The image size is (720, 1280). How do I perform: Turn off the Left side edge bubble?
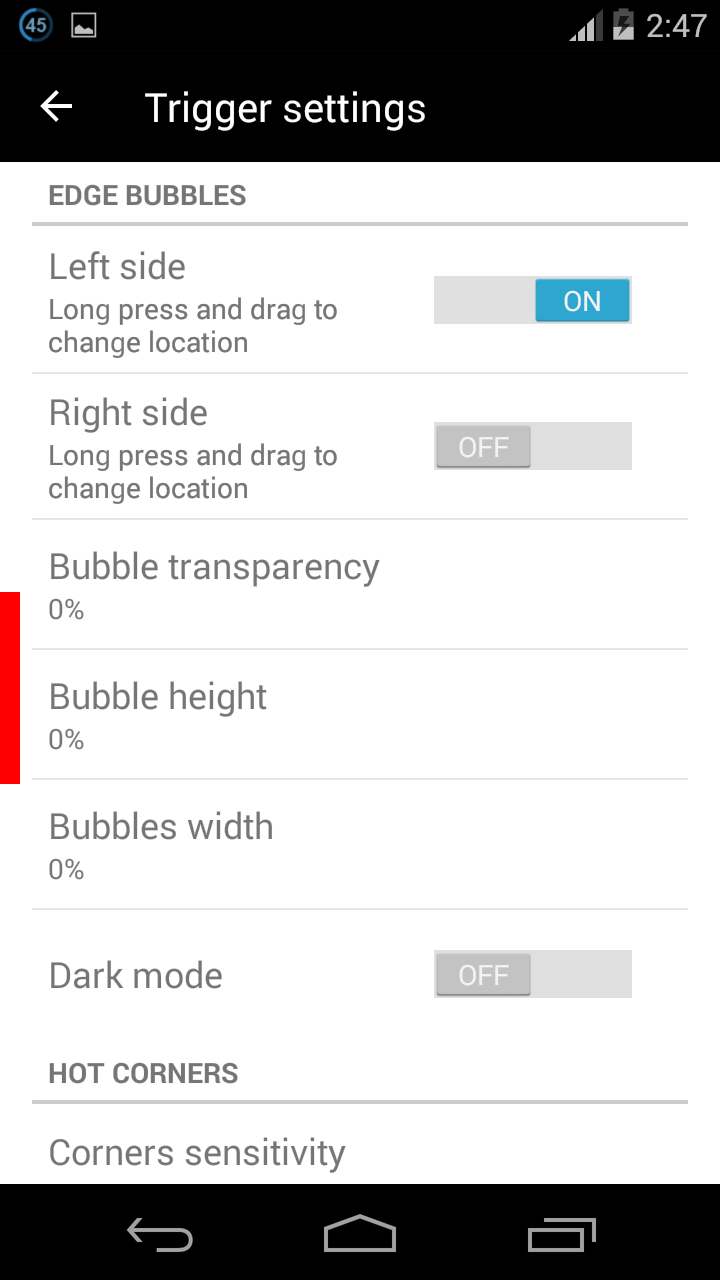pos(532,300)
